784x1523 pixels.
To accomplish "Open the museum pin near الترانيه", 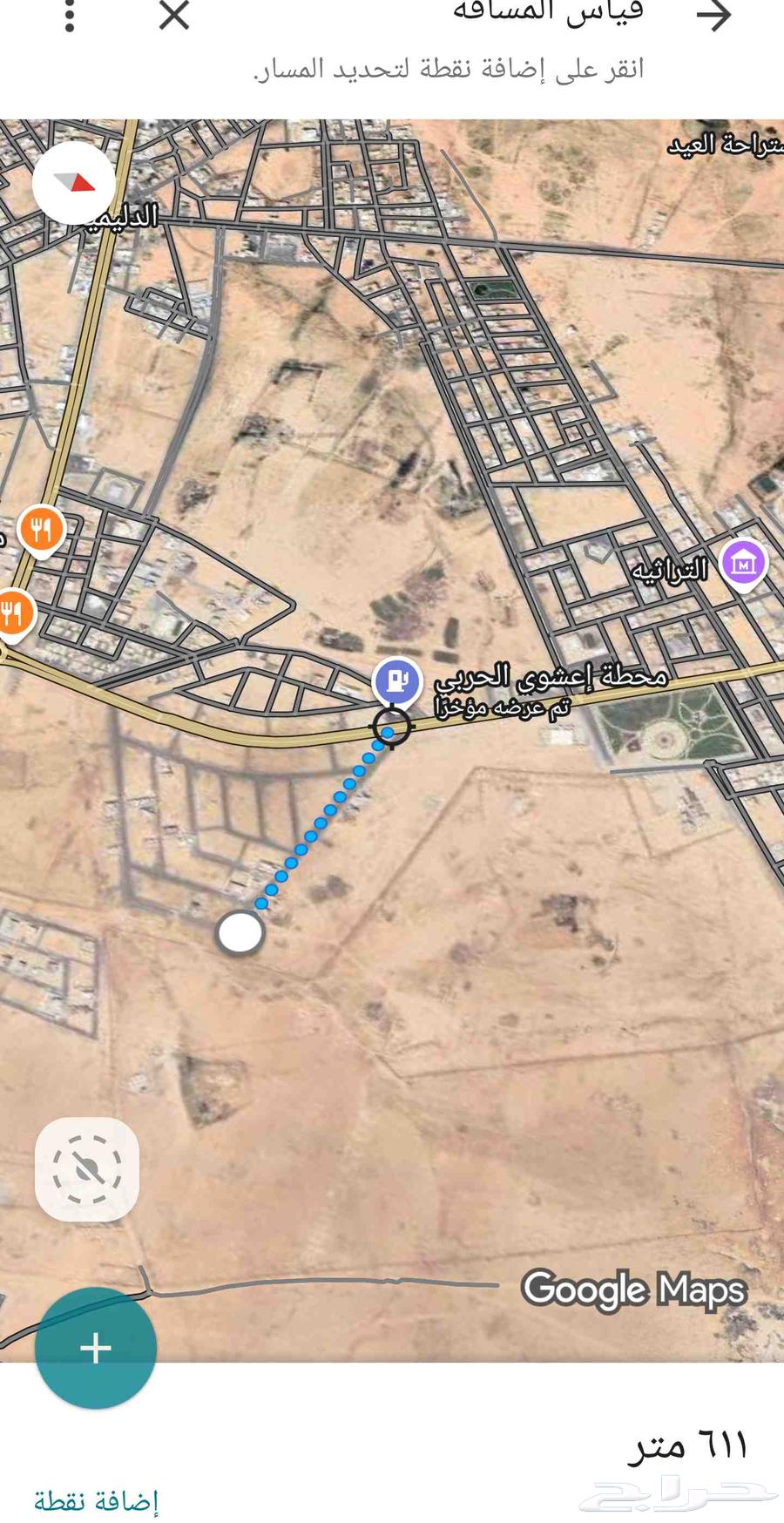I will [743, 563].
